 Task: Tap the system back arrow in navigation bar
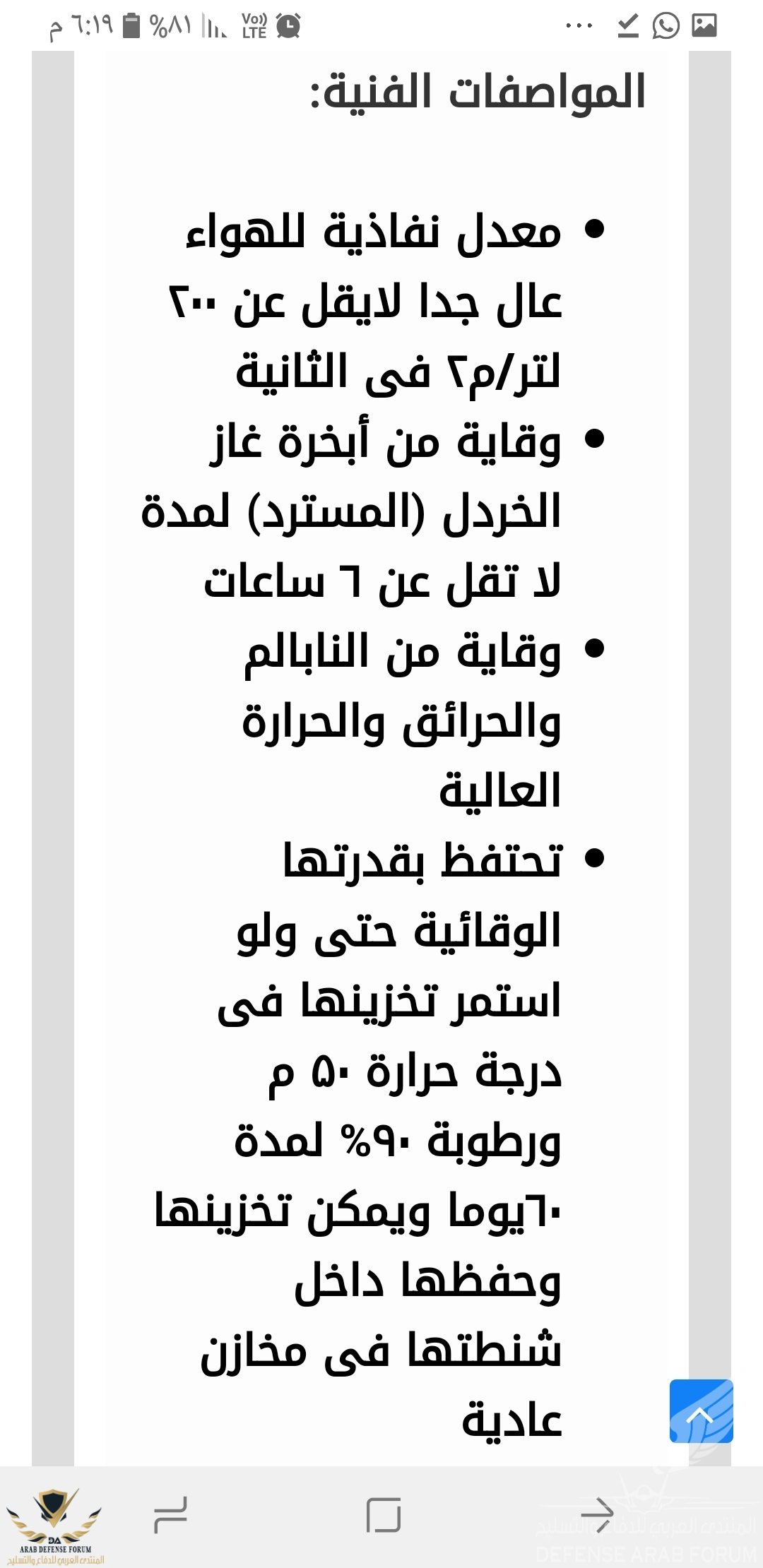pos(597,1515)
